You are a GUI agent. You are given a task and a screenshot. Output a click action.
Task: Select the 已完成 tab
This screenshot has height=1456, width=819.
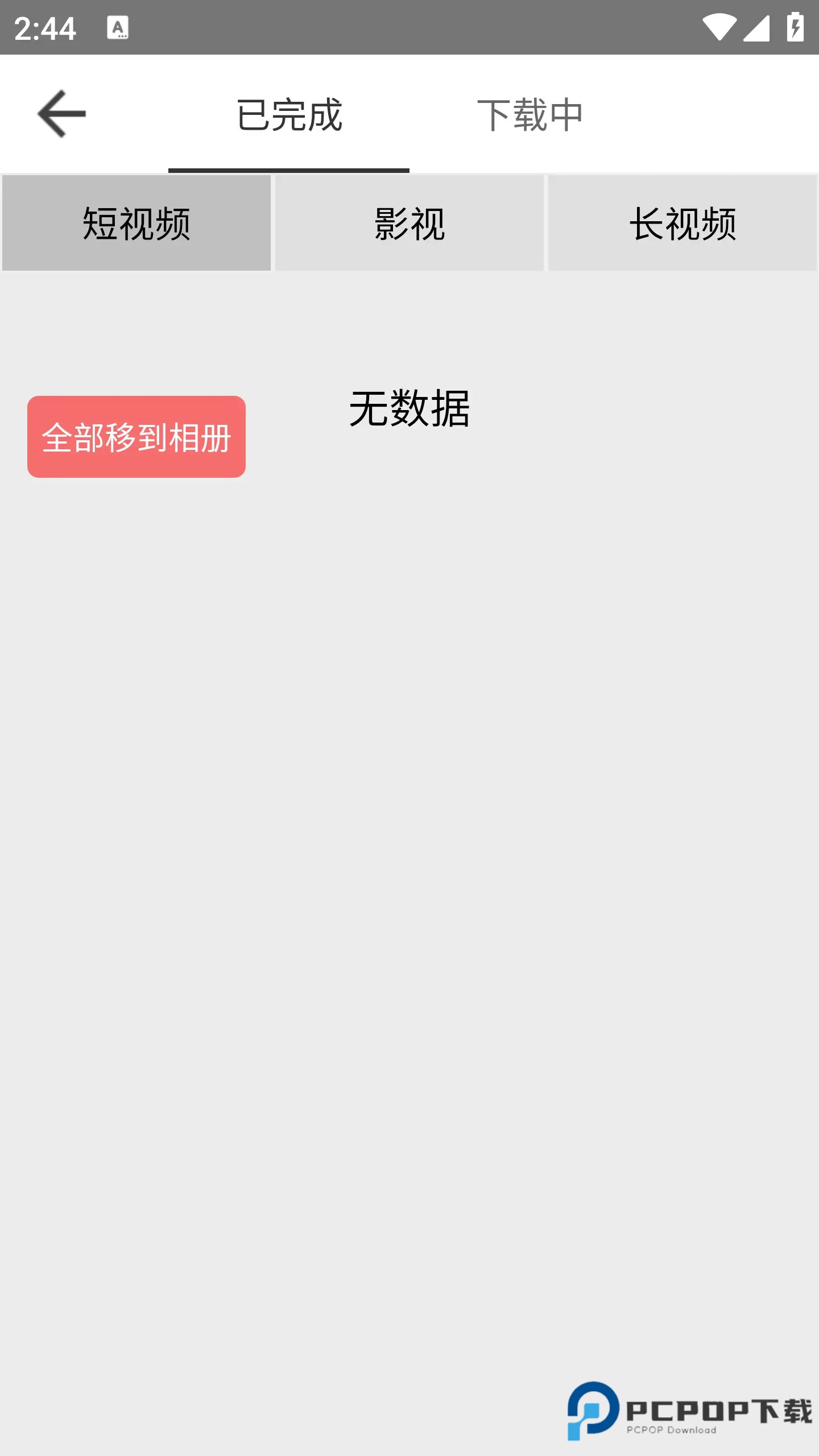point(289,115)
